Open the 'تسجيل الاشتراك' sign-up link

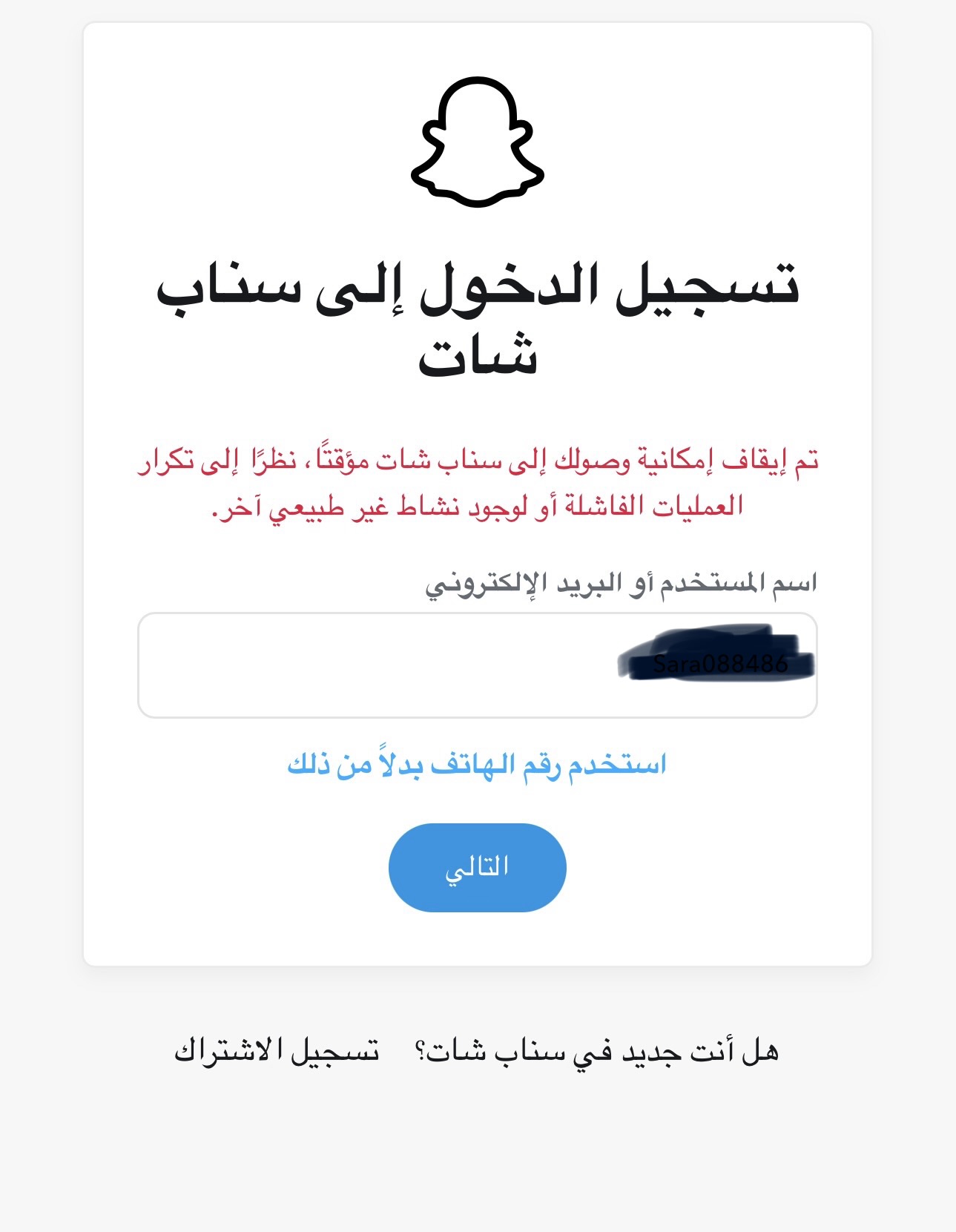(x=277, y=1051)
